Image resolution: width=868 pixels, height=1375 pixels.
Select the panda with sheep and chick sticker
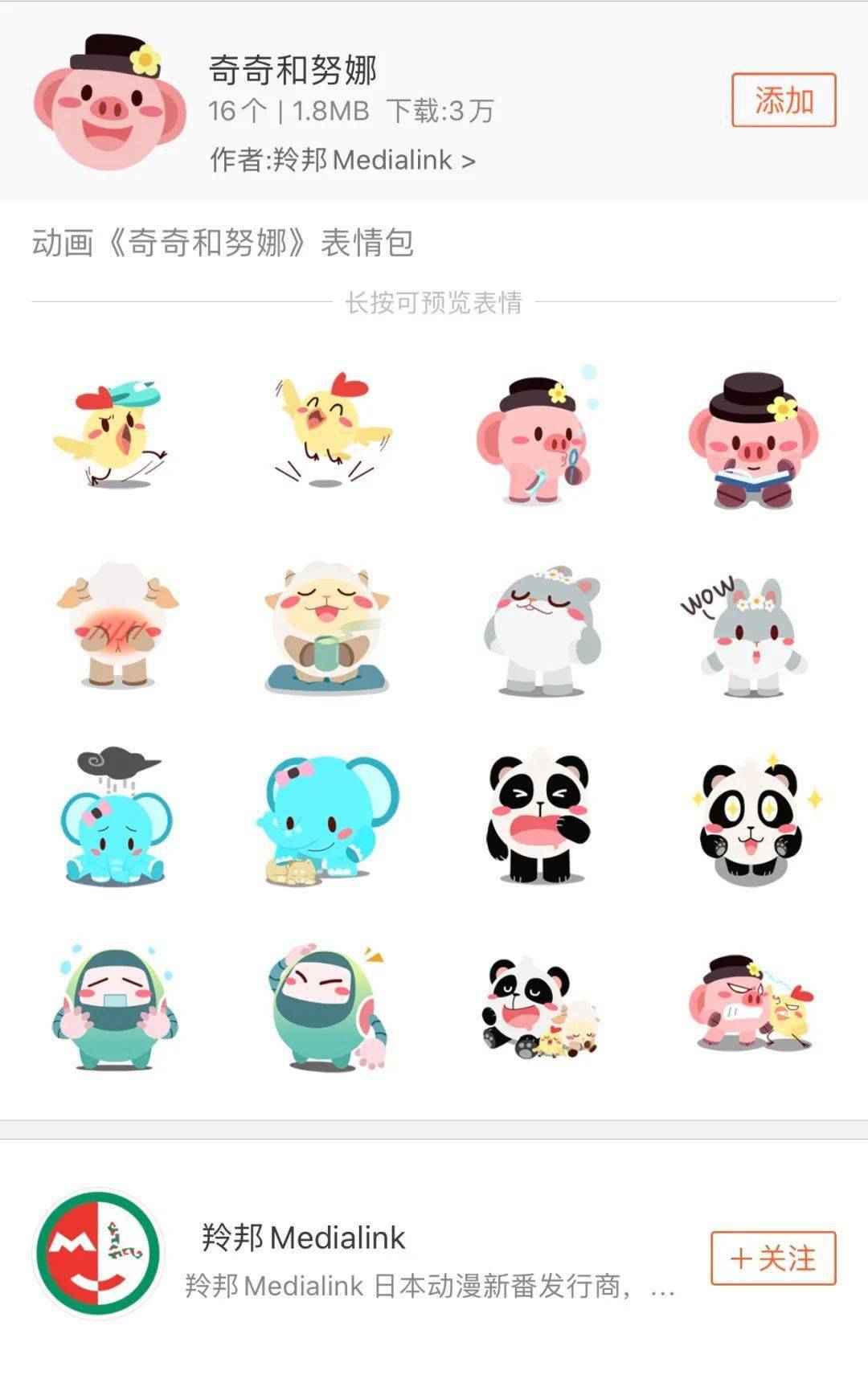[x=538, y=1008]
